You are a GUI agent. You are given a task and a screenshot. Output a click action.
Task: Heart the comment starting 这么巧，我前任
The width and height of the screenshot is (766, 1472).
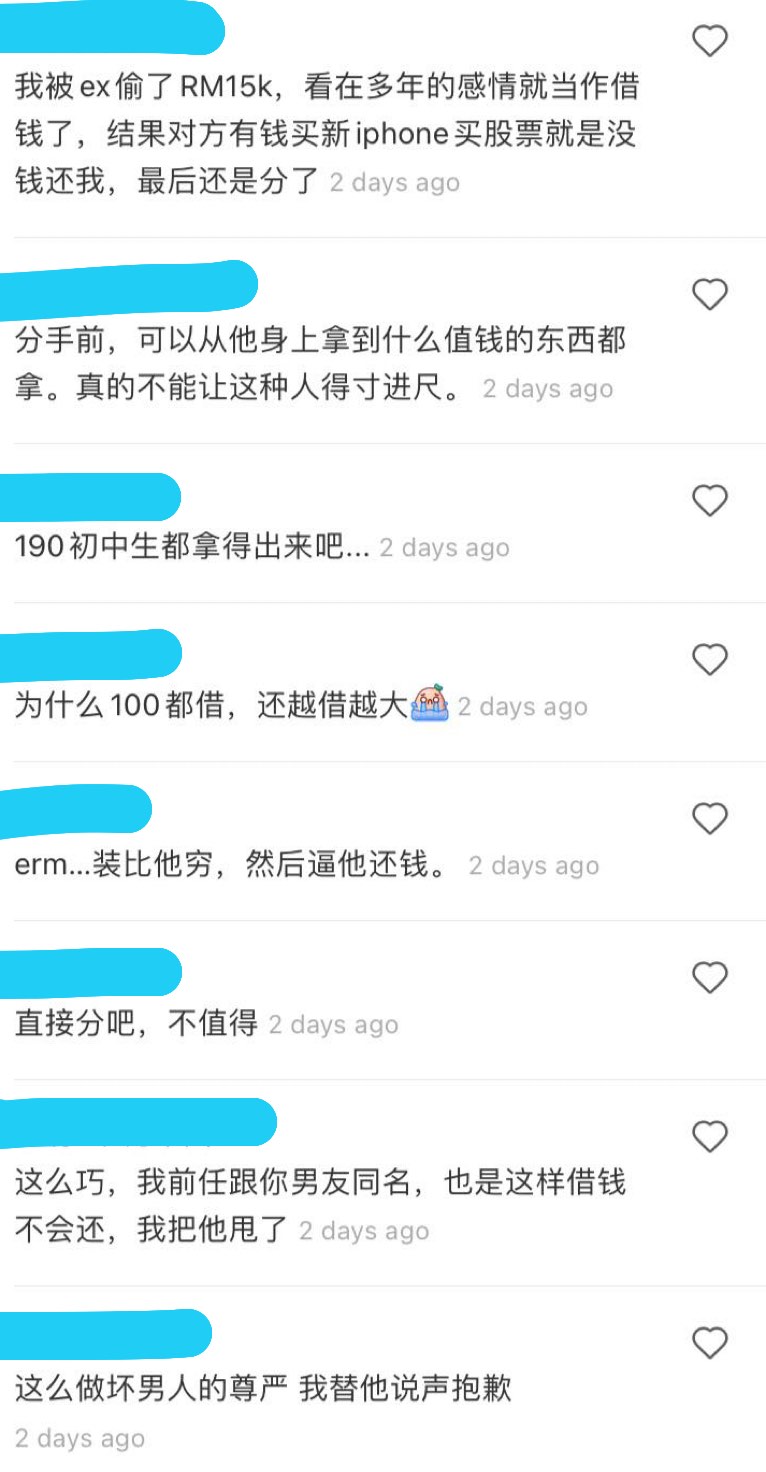pyautogui.click(x=710, y=1137)
